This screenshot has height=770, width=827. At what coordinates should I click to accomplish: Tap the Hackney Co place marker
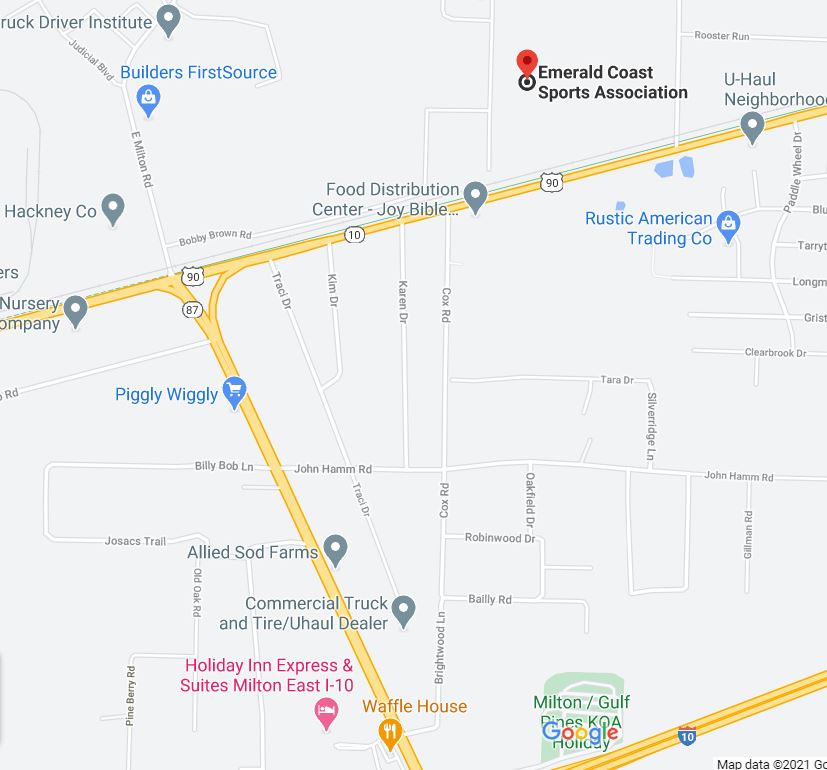[x=114, y=209]
